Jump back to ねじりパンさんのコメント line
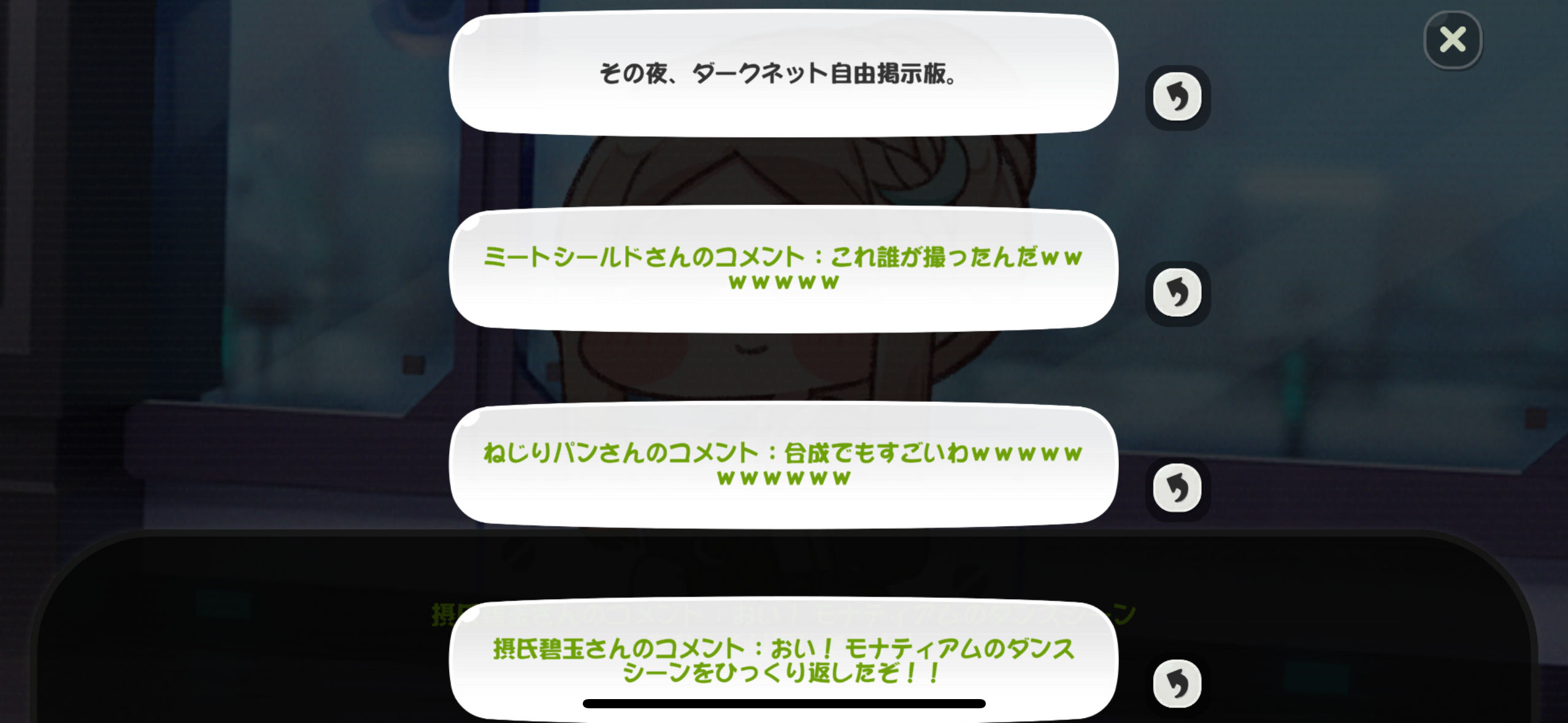The image size is (1568, 723). pos(1177,488)
